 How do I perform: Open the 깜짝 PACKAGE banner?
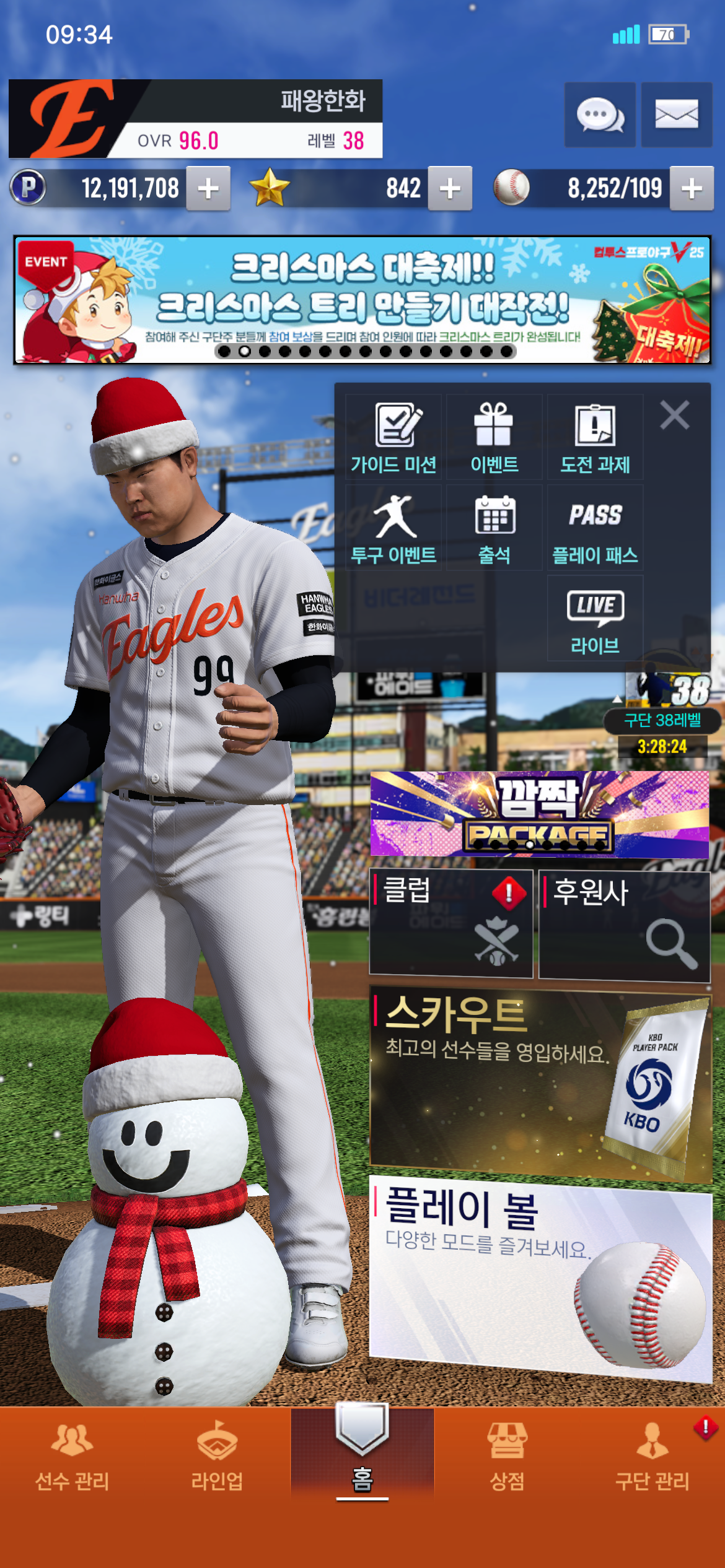pos(539,814)
